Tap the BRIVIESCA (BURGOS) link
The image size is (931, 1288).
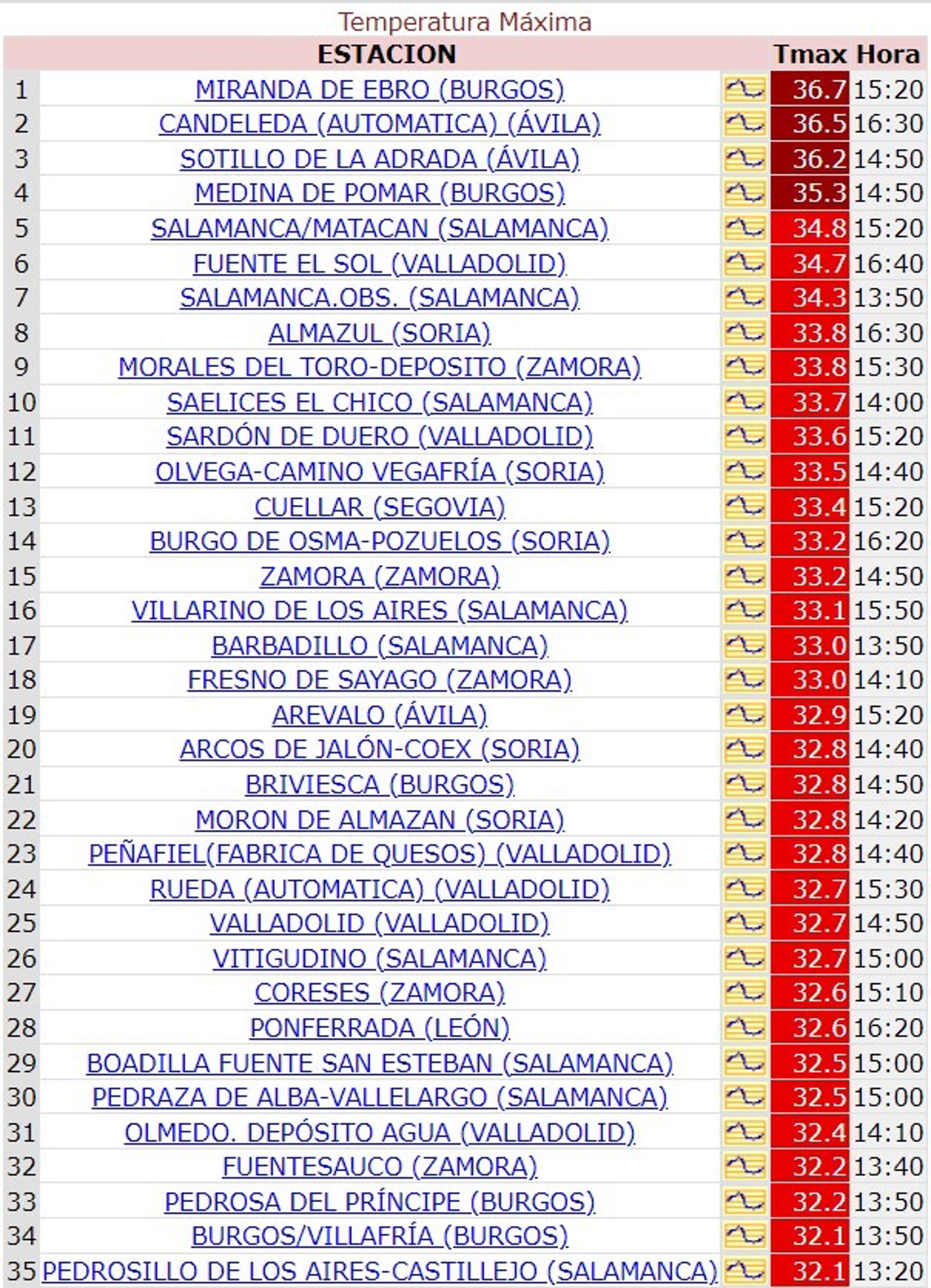point(380,785)
